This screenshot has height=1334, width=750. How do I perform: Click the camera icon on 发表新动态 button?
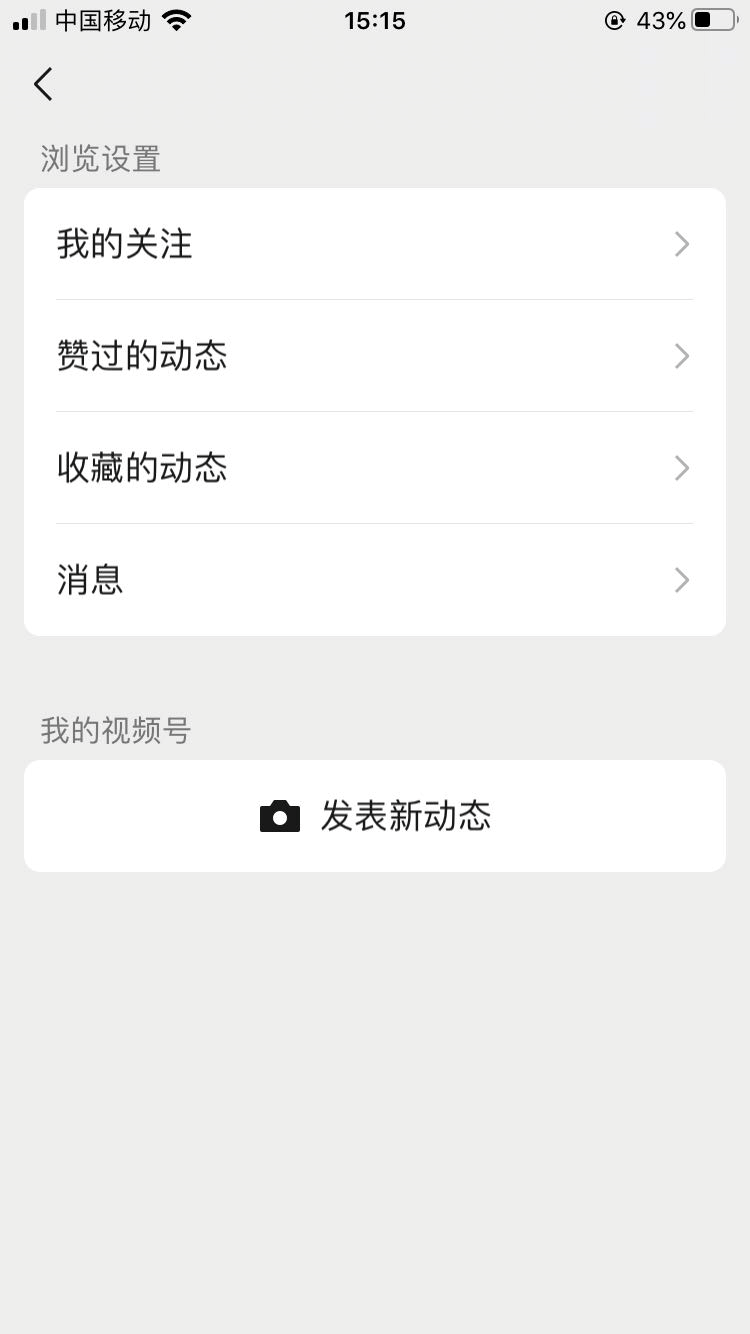tap(280, 816)
